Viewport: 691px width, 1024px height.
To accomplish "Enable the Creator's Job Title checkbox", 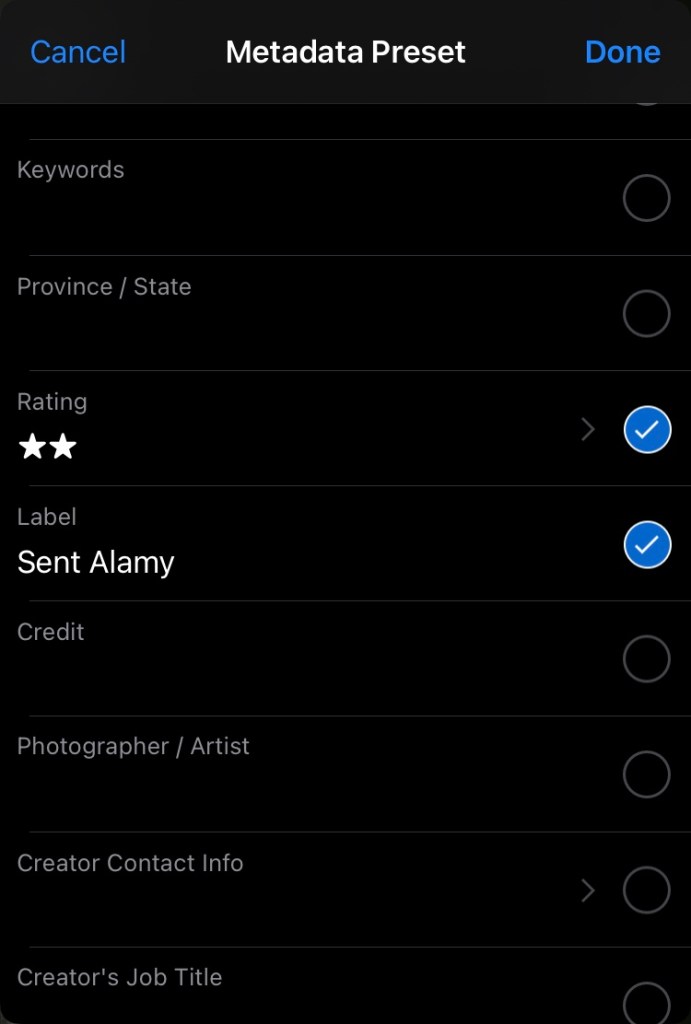I will [x=646, y=1002].
